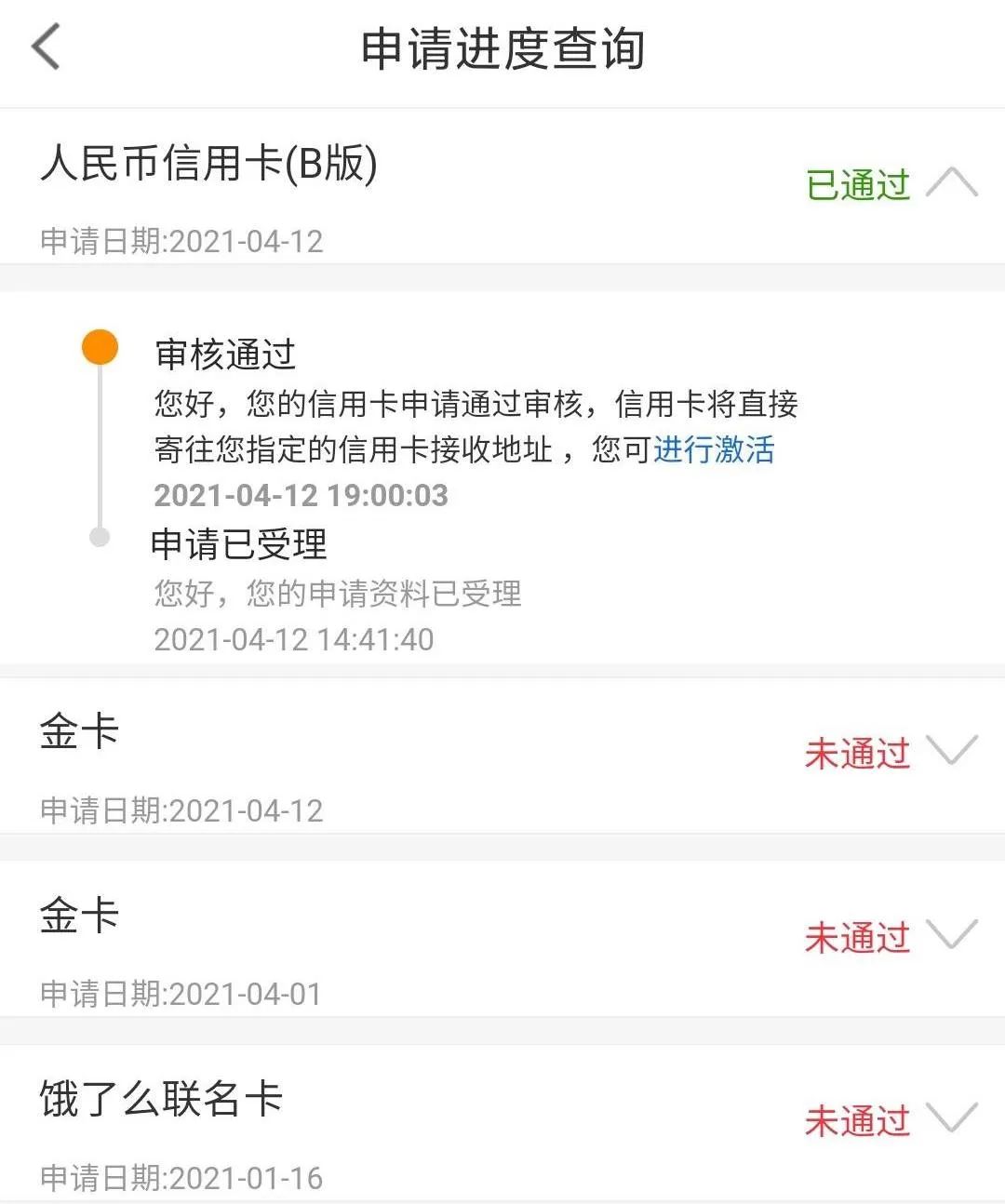Click the green 已通过 status label
The width and height of the screenshot is (1005, 1204).
click(858, 183)
